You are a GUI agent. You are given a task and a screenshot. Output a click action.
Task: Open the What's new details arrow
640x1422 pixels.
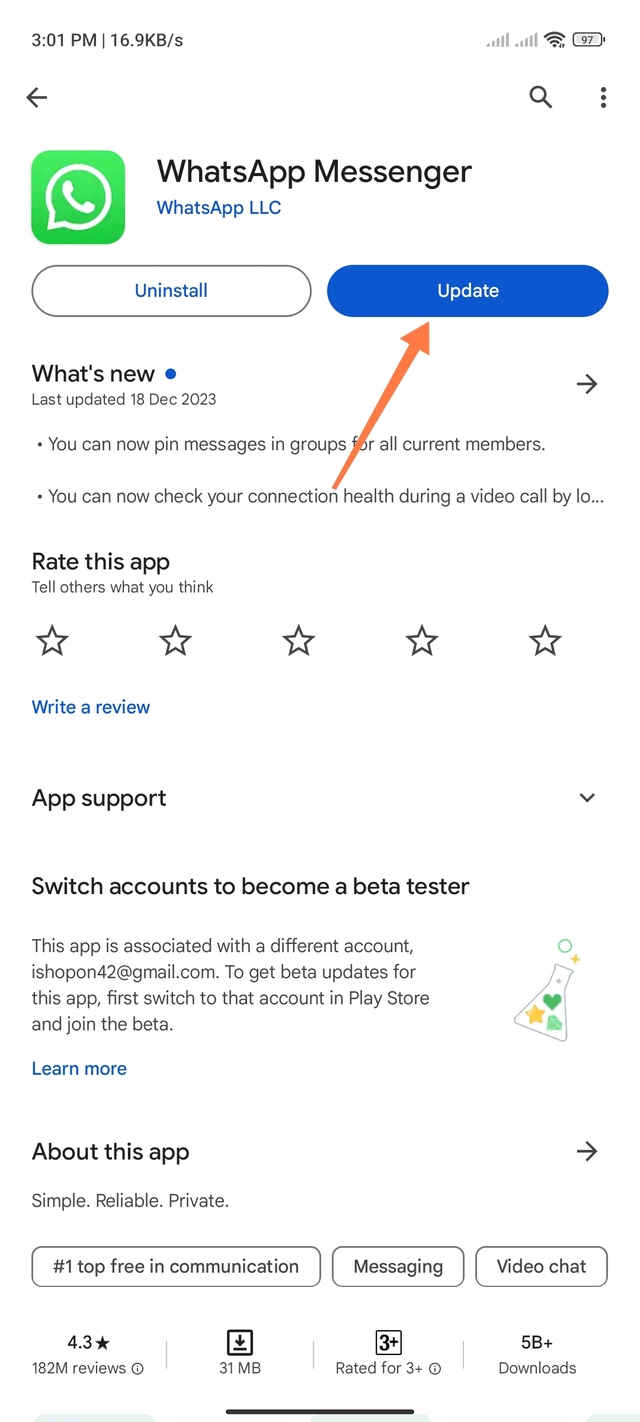(587, 384)
